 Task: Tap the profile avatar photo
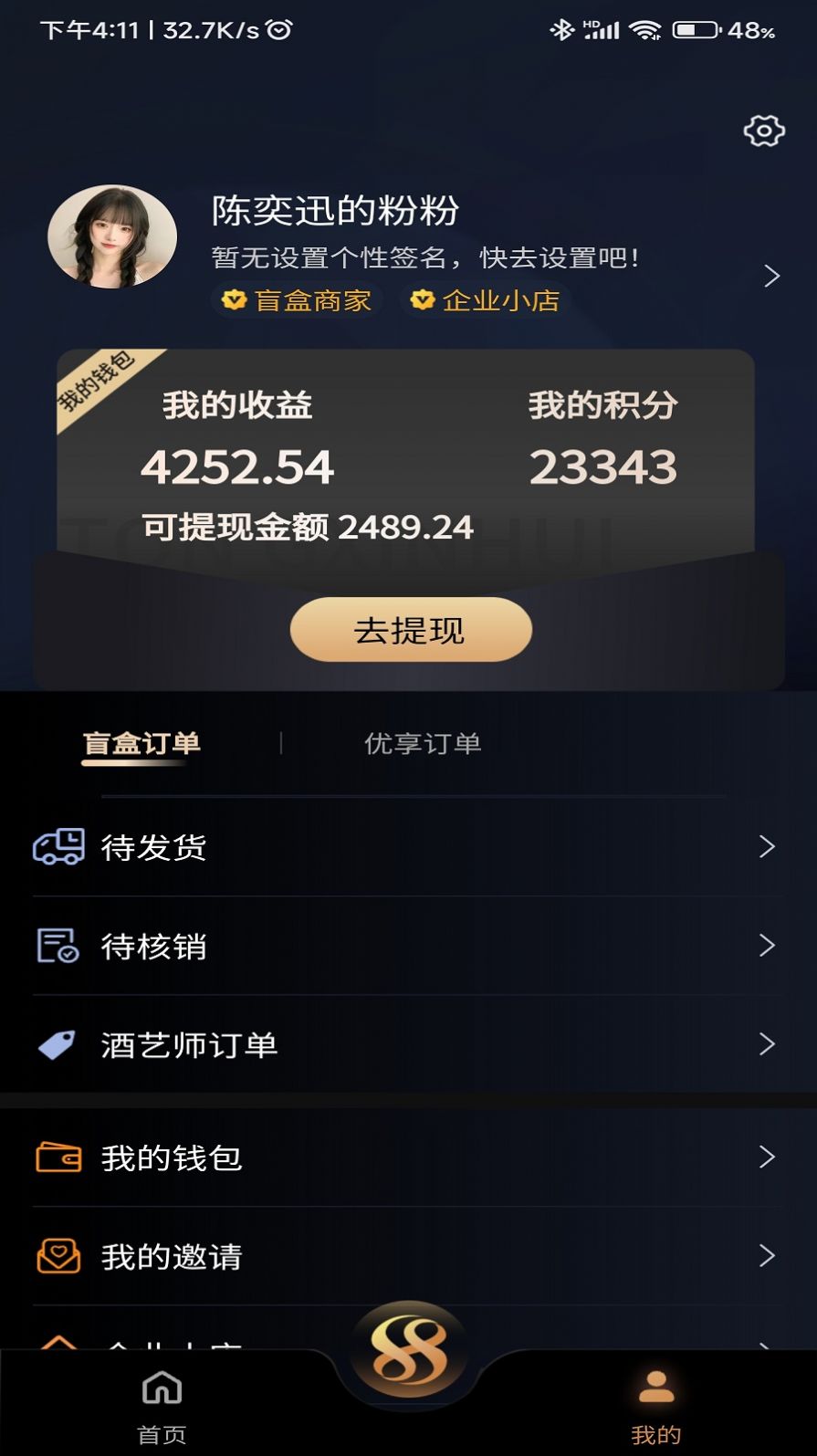tap(112, 236)
